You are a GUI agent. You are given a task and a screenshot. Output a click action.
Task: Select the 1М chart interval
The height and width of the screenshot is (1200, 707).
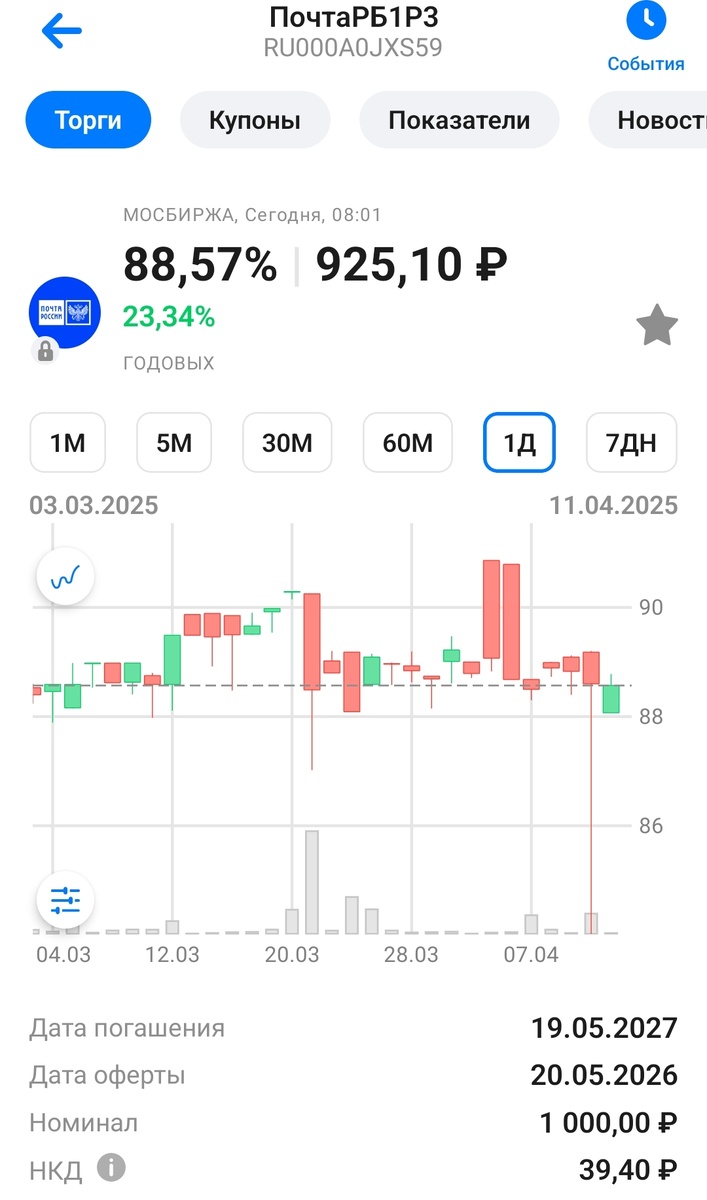68,442
